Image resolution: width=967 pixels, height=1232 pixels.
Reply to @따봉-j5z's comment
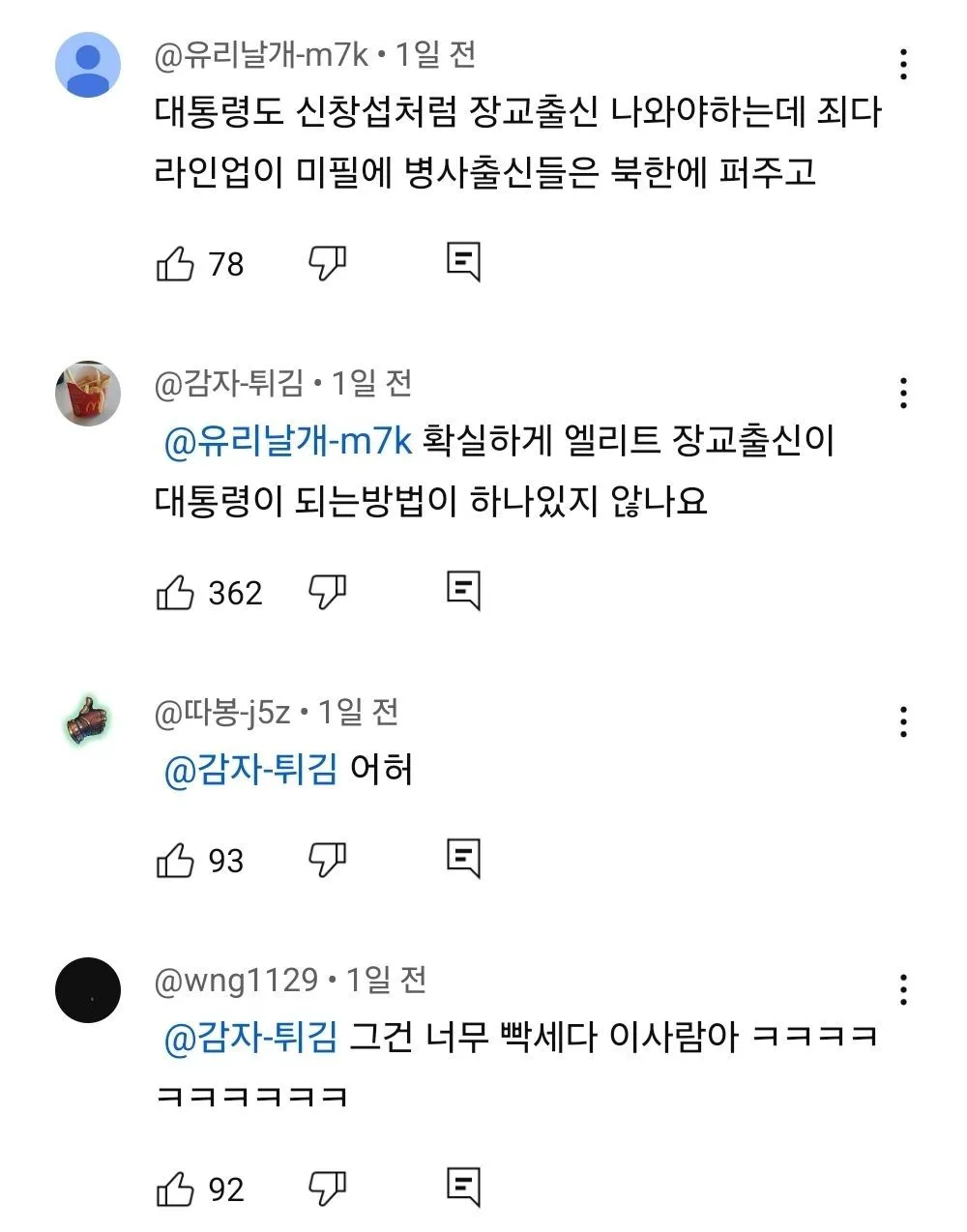[x=463, y=859]
